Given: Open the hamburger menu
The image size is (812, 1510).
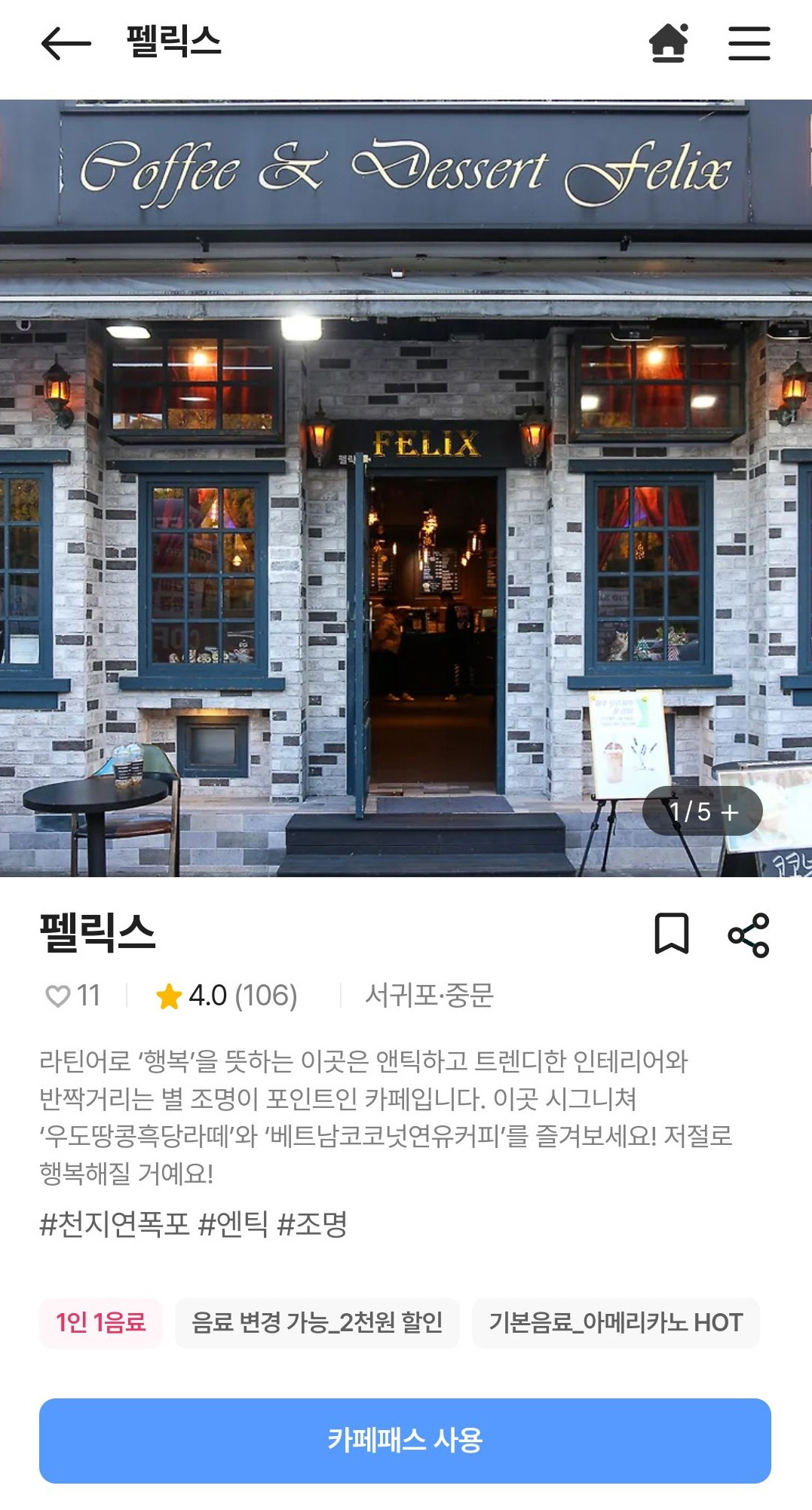Looking at the screenshot, I should pyautogui.click(x=749, y=43).
